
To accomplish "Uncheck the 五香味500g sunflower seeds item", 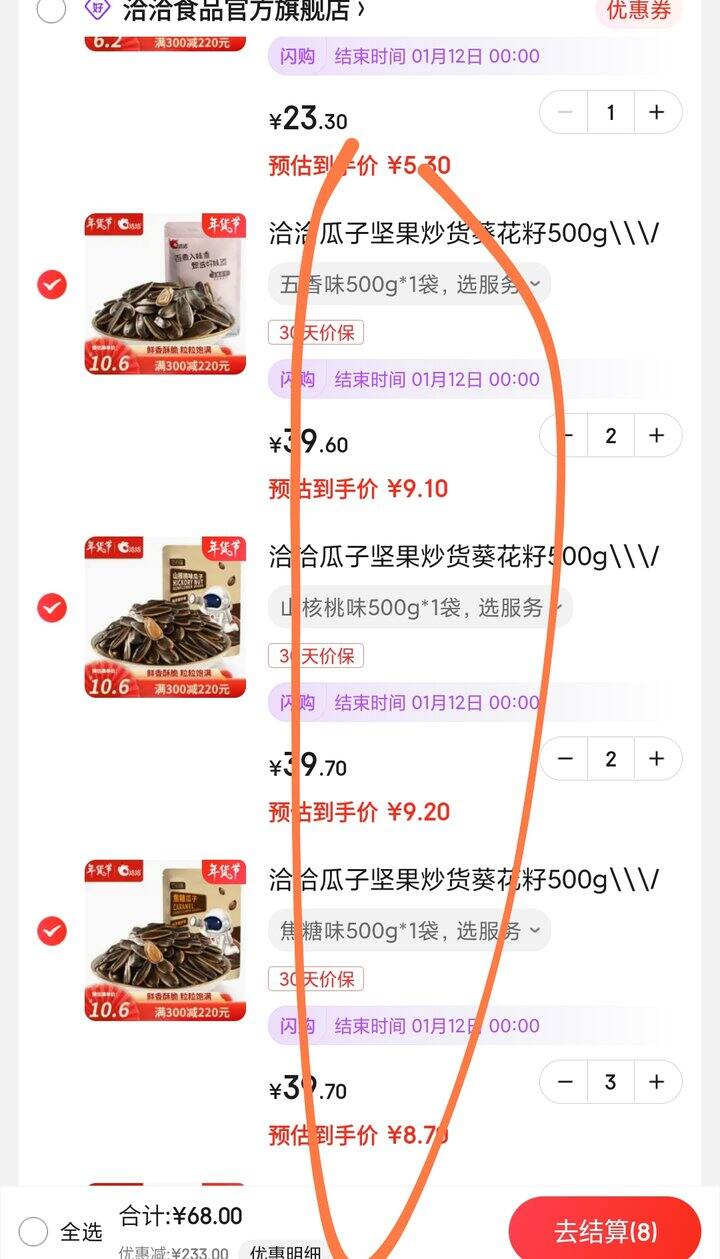I will pyautogui.click(x=52, y=285).
